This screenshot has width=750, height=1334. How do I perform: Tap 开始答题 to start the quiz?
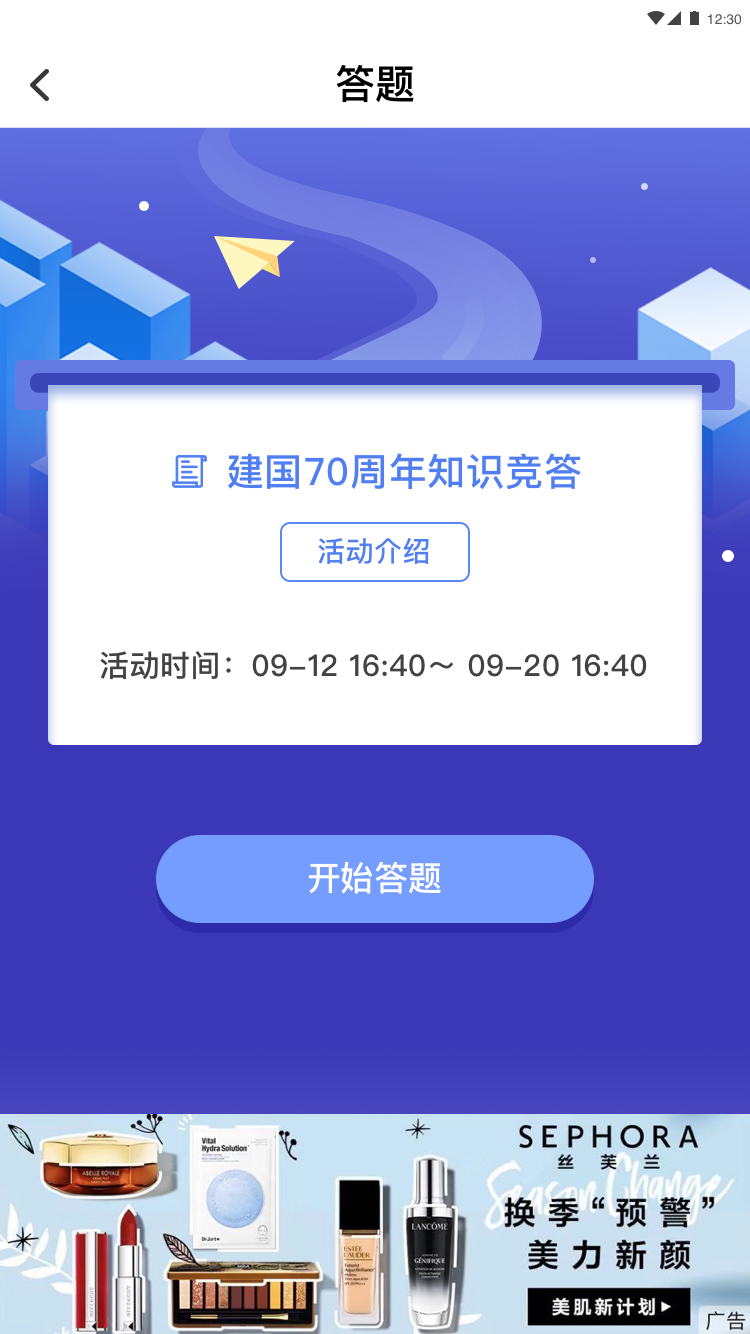(374, 878)
